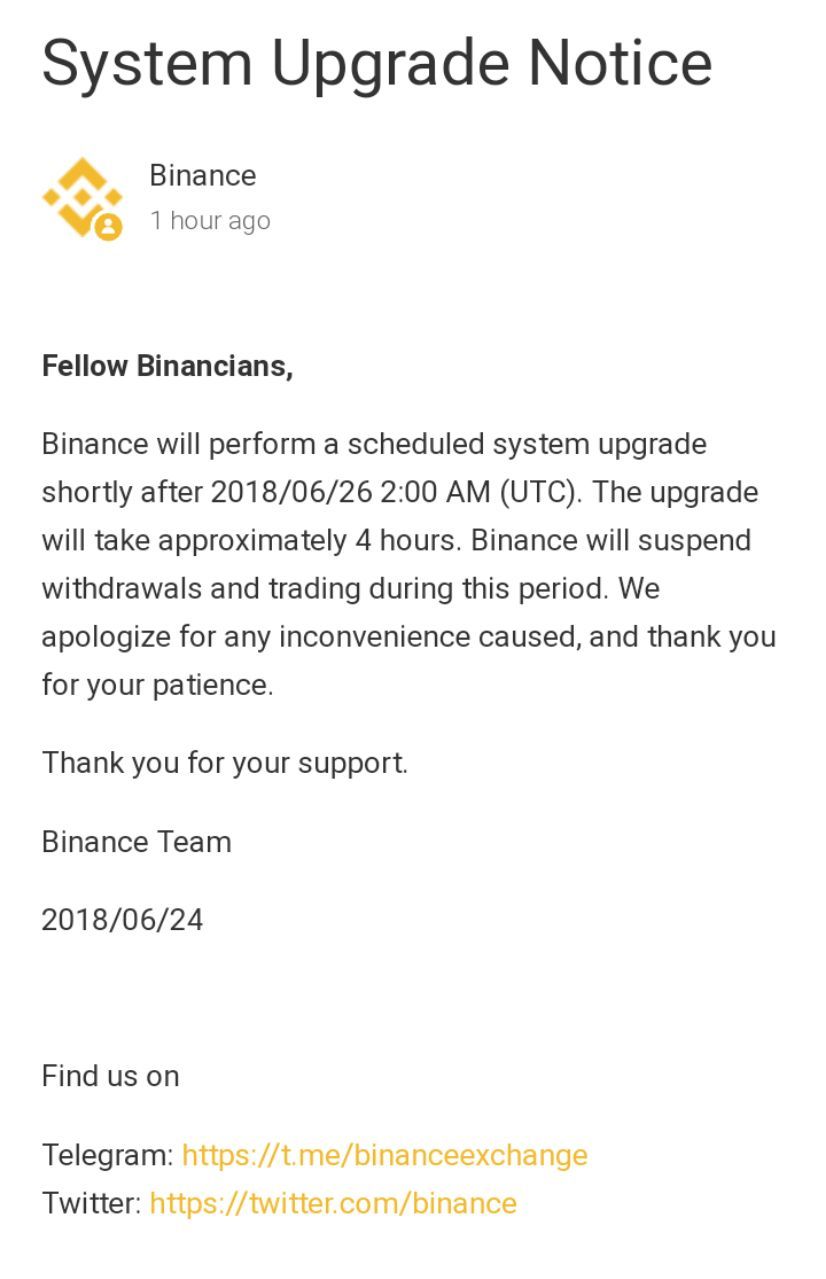Open the Binance Twitter link
Viewport: 826px width, 1279px height.
pyautogui.click(x=333, y=1203)
